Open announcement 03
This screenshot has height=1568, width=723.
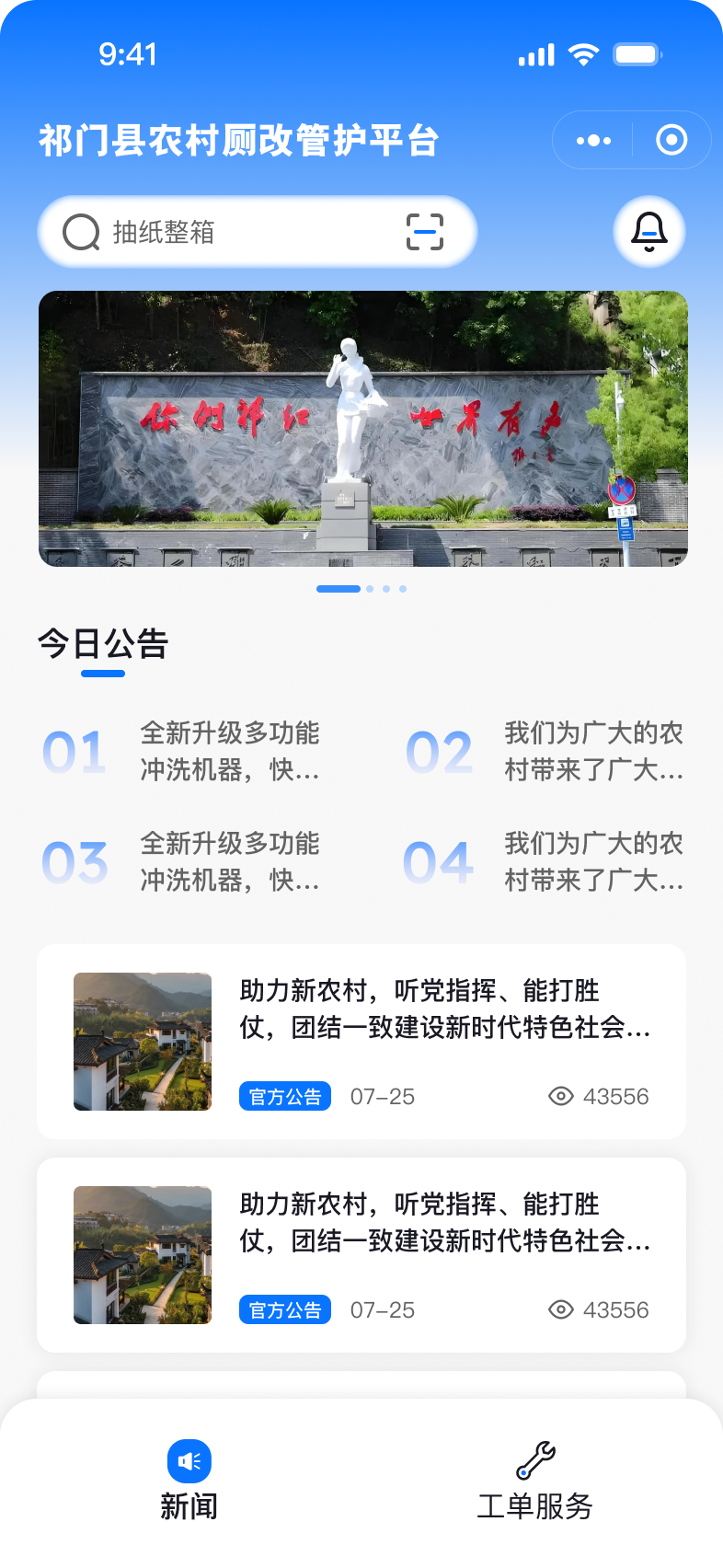[x=182, y=862]
